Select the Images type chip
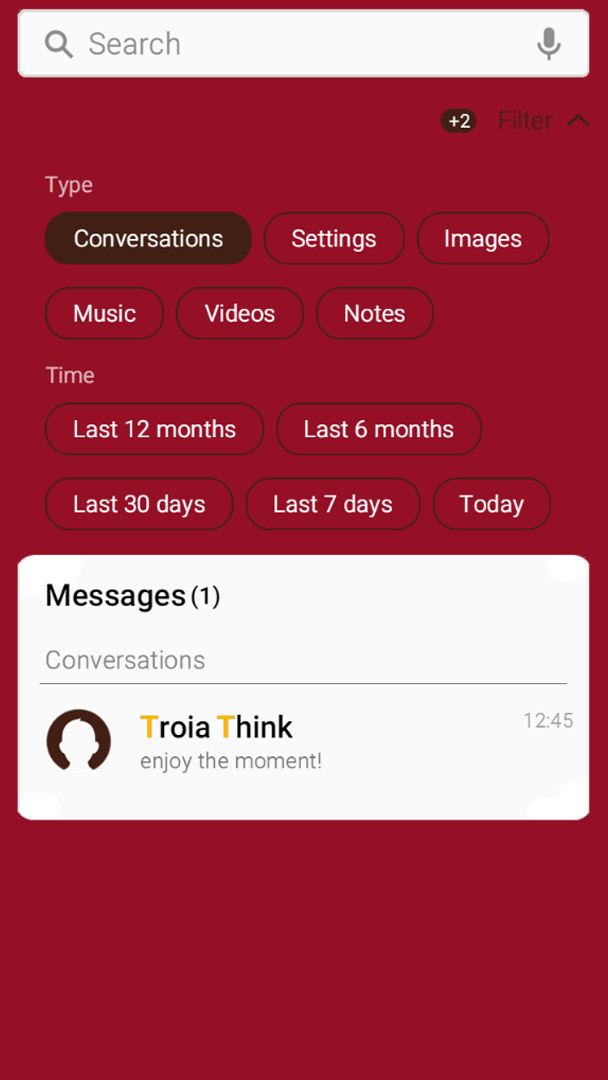608x1080 pixels. pos(483,239)
